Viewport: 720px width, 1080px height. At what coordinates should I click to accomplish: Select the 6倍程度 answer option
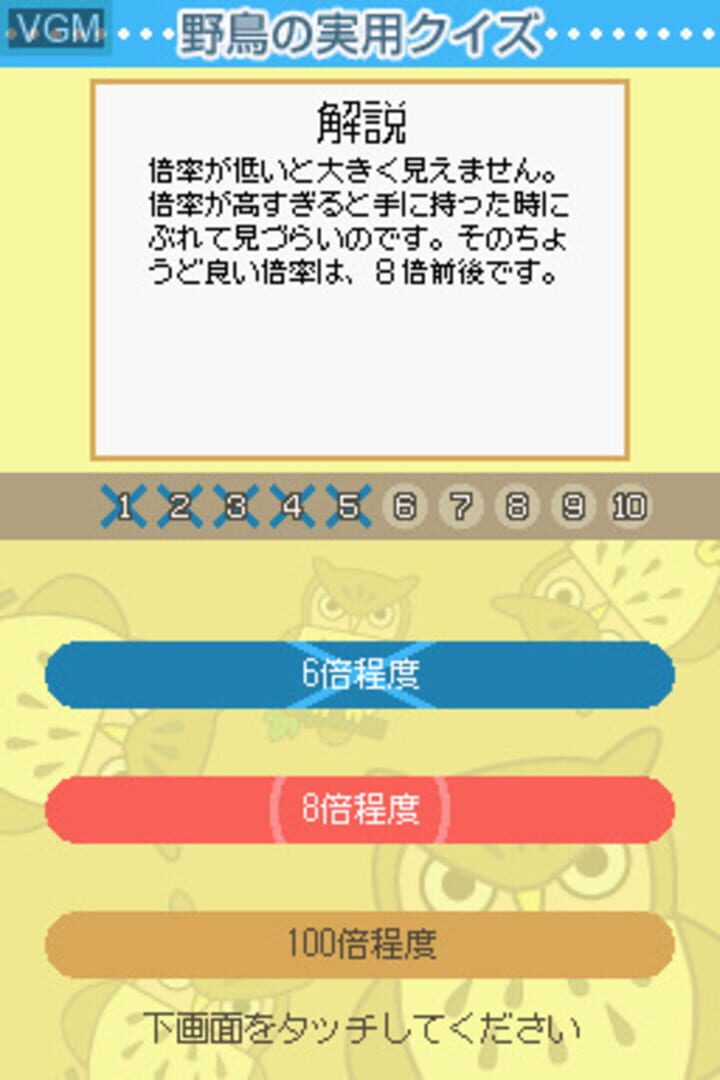(x=360, y=675)
